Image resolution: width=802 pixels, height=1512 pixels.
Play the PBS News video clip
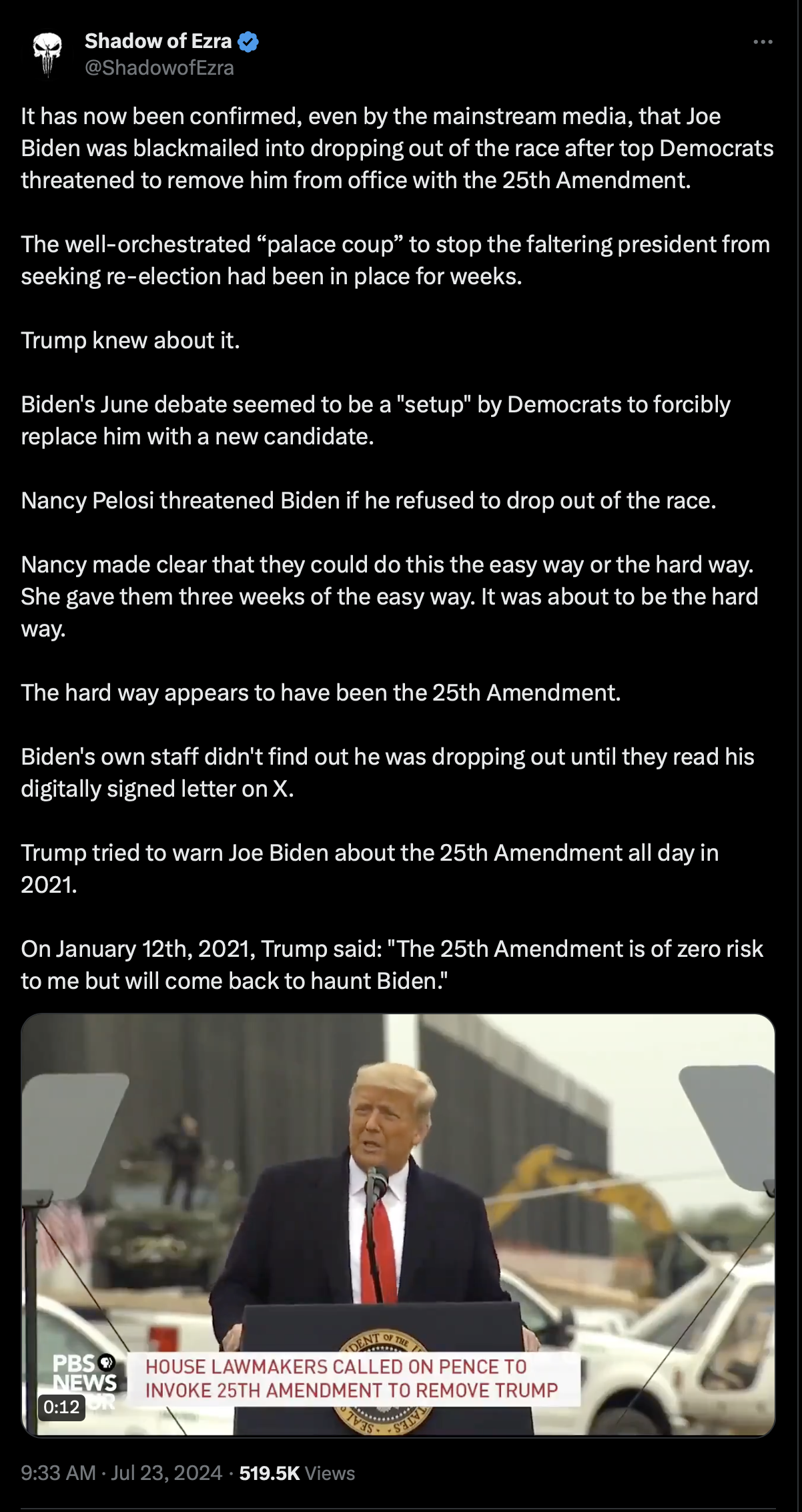398,1225
